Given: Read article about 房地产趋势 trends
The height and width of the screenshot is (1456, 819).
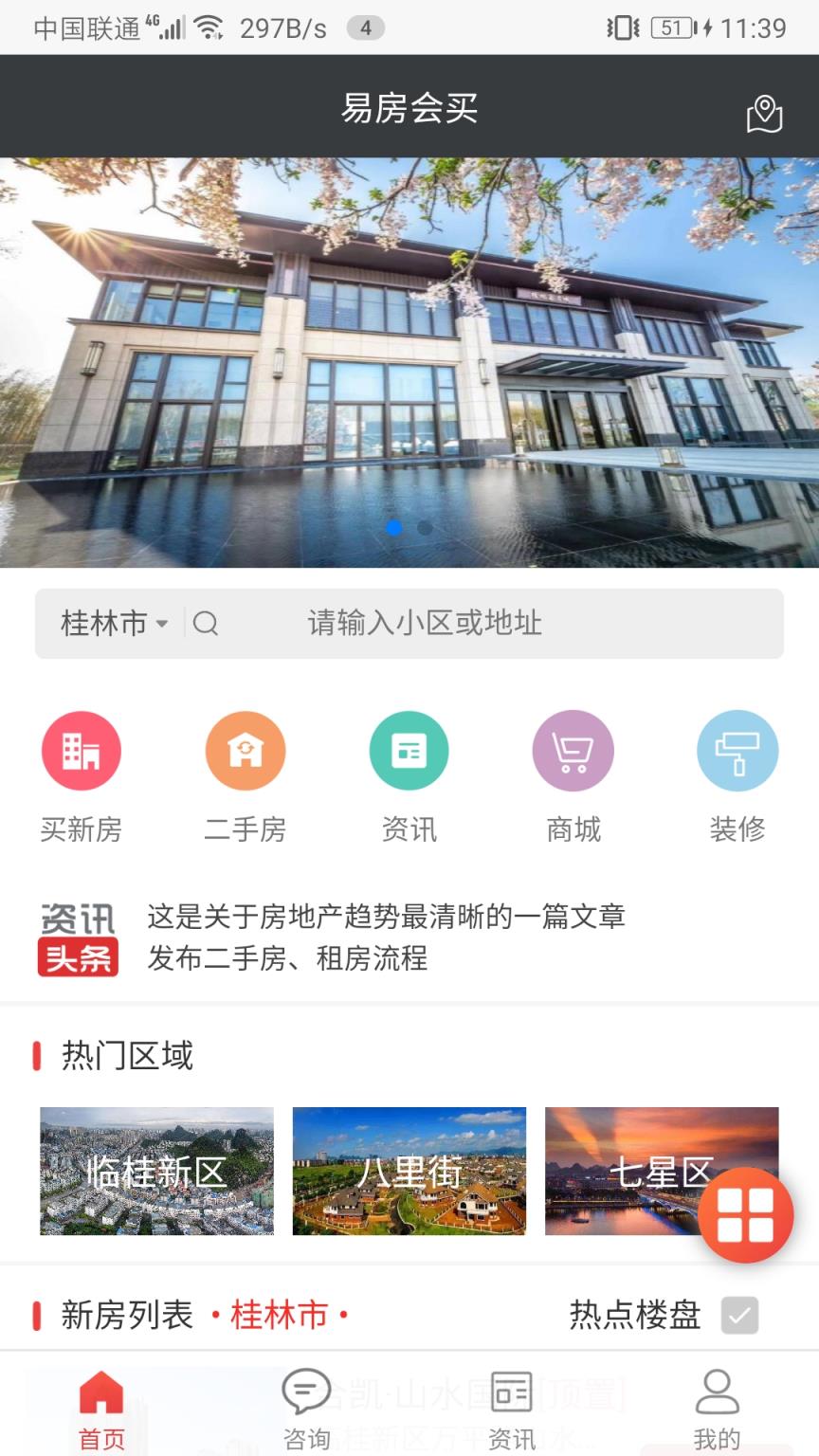Looking at the screenshot, I should pos(387,916).
